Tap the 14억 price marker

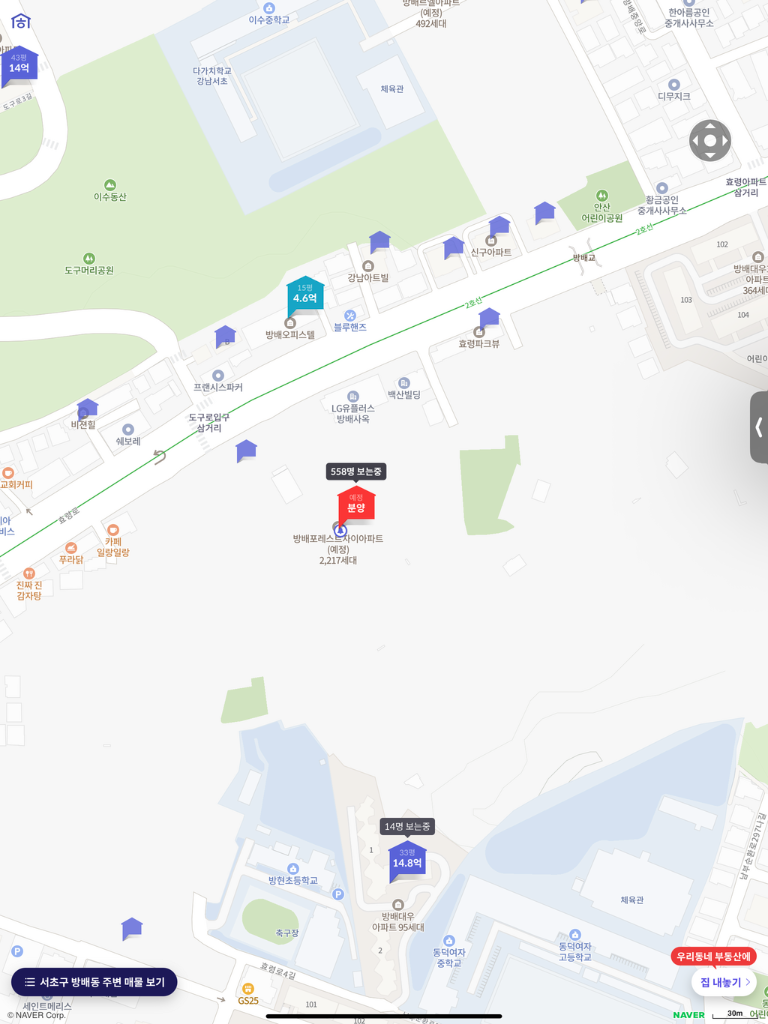tap(20, 66)
